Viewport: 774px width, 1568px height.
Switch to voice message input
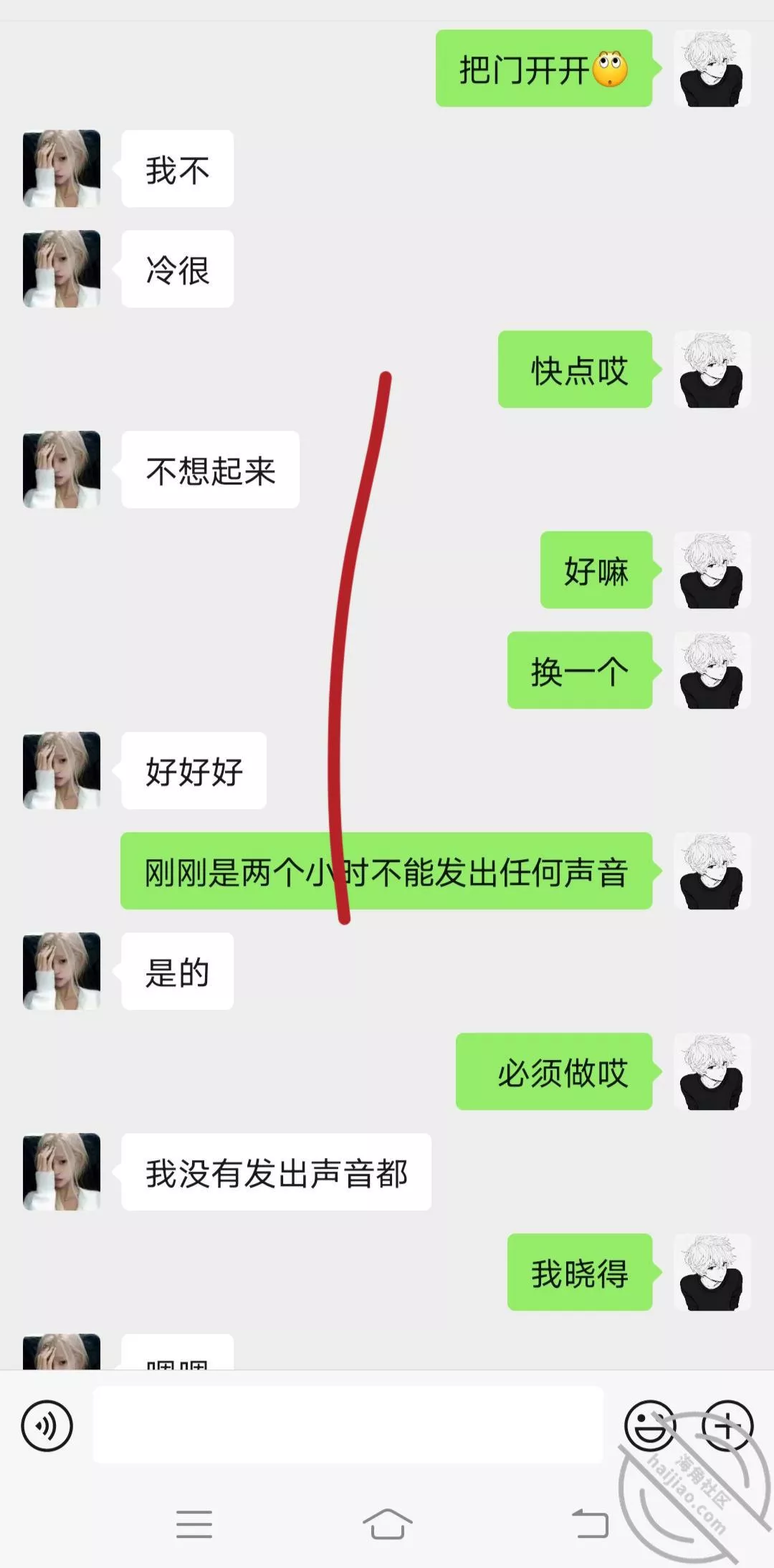pyautogui.click(x=47, y=1426)
